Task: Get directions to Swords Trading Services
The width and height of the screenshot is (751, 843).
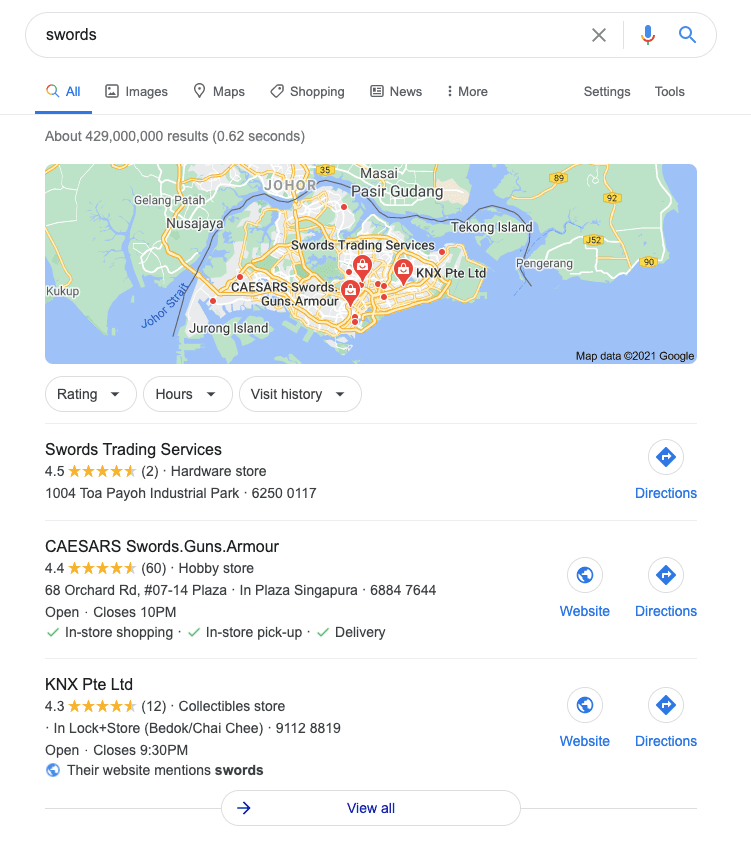Action: (665, 470)
